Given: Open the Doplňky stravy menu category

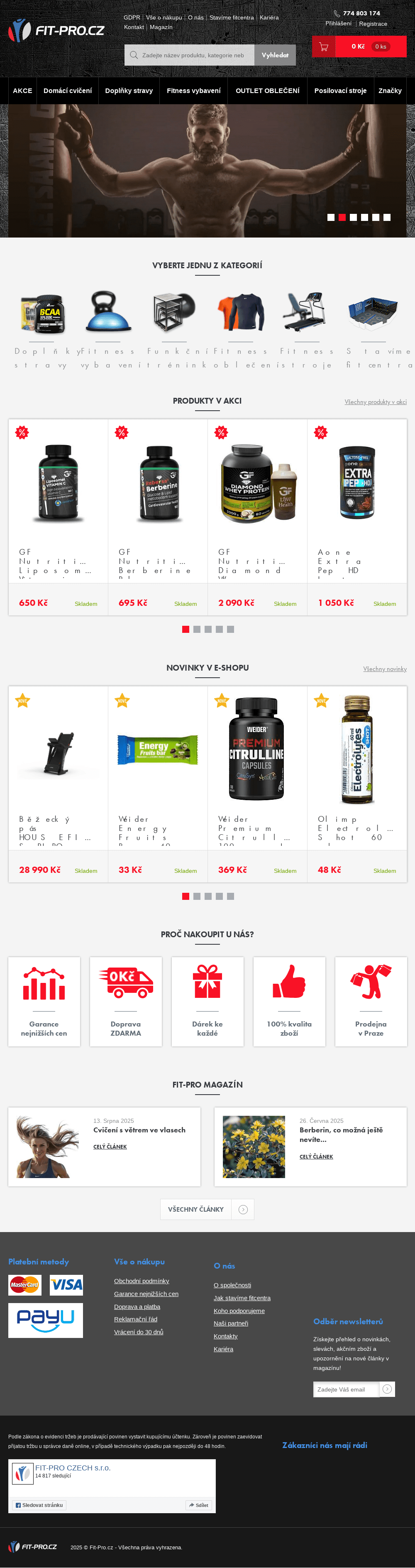Looking at the screenshot, I should (x=129, y=91).
